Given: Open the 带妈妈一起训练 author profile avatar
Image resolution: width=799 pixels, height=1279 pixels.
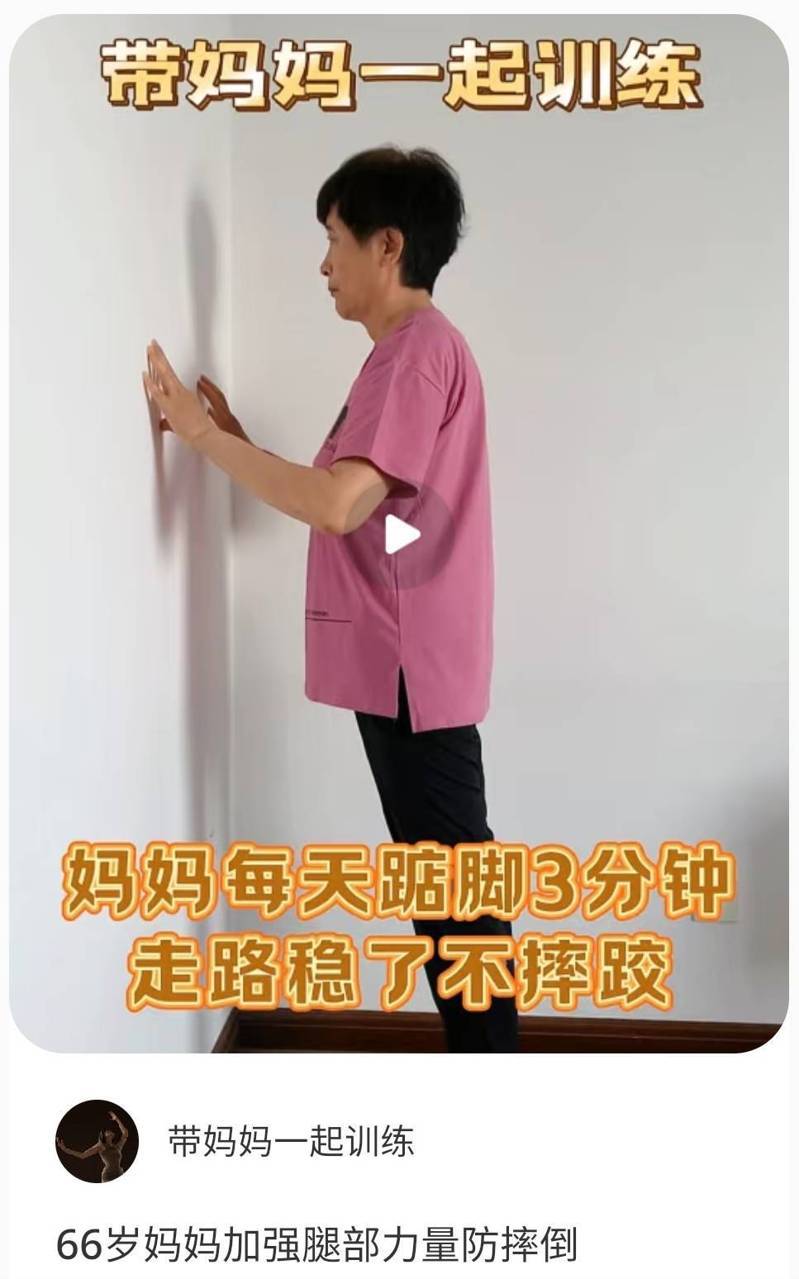Looking at the screenshot, I should [97, 1141].
